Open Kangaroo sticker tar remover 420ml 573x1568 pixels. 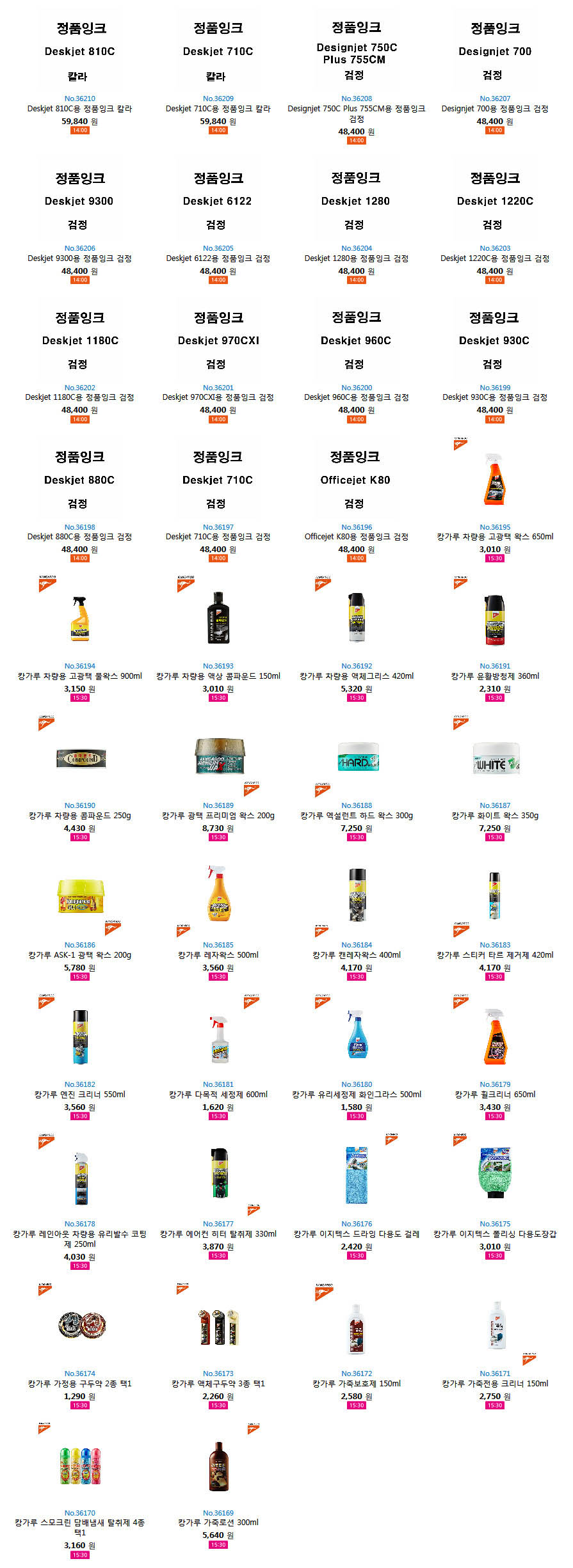pyautogui.click(x=495, y=955)
